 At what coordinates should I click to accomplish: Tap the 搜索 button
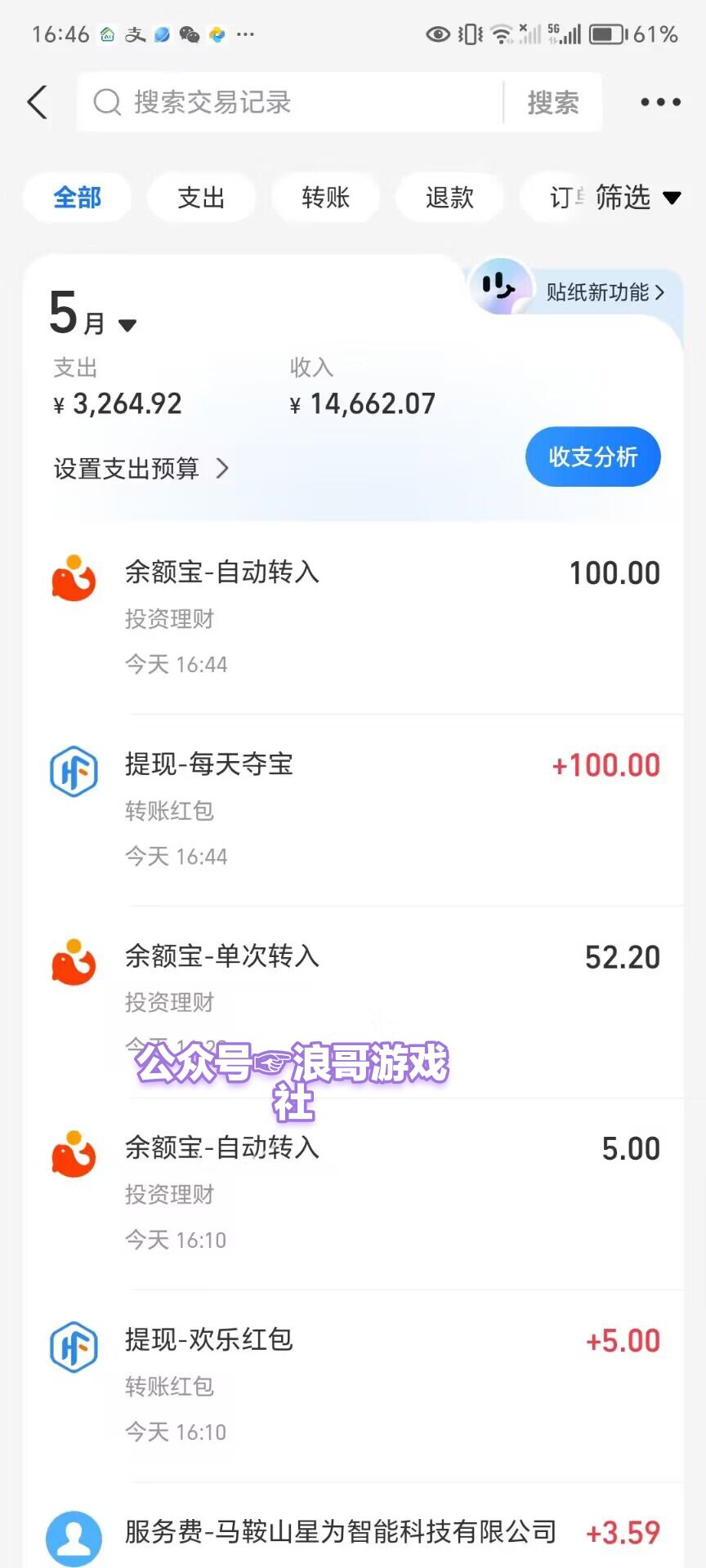pyautogui.click(x=553, y=102)
